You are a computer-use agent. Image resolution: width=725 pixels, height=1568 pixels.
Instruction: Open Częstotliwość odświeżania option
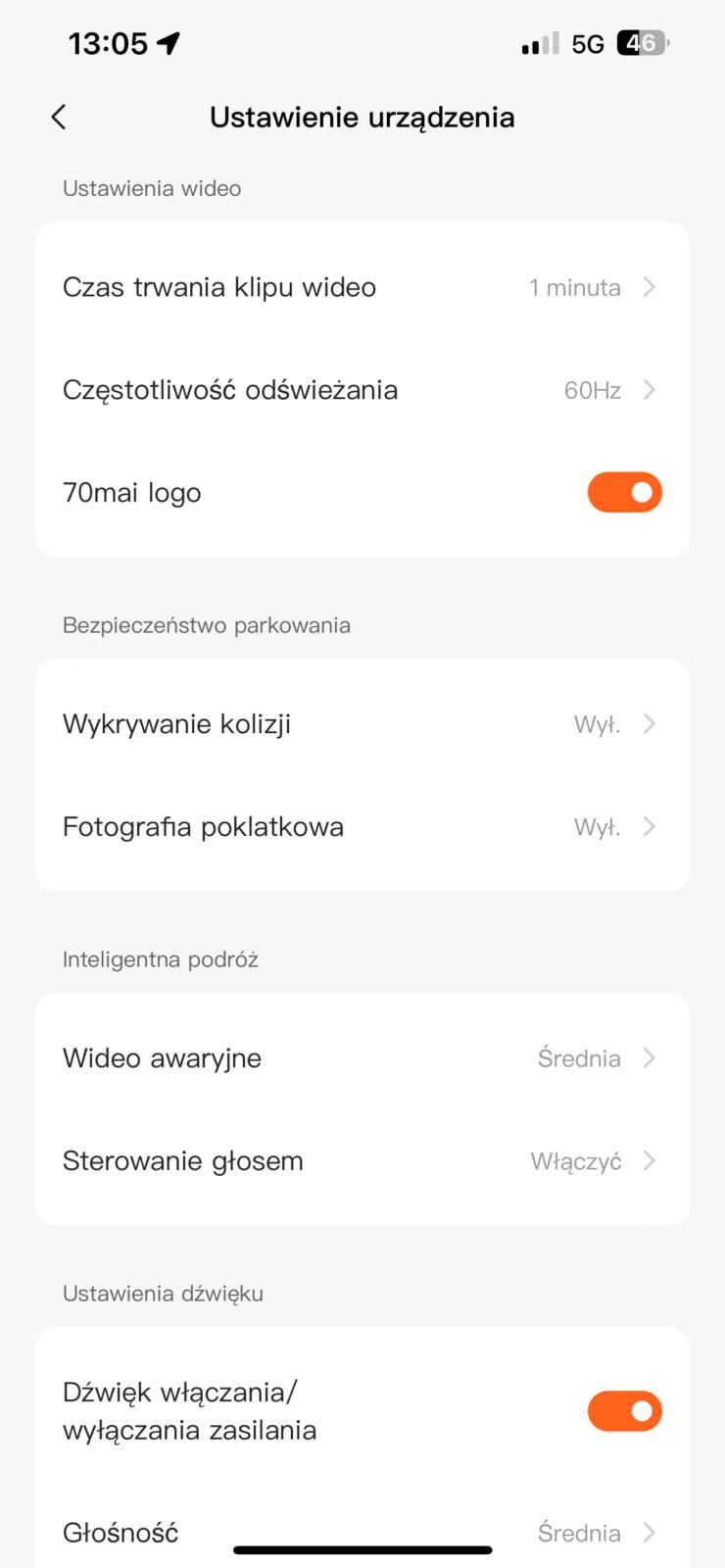pyautogui.click(x=361, y=390)
